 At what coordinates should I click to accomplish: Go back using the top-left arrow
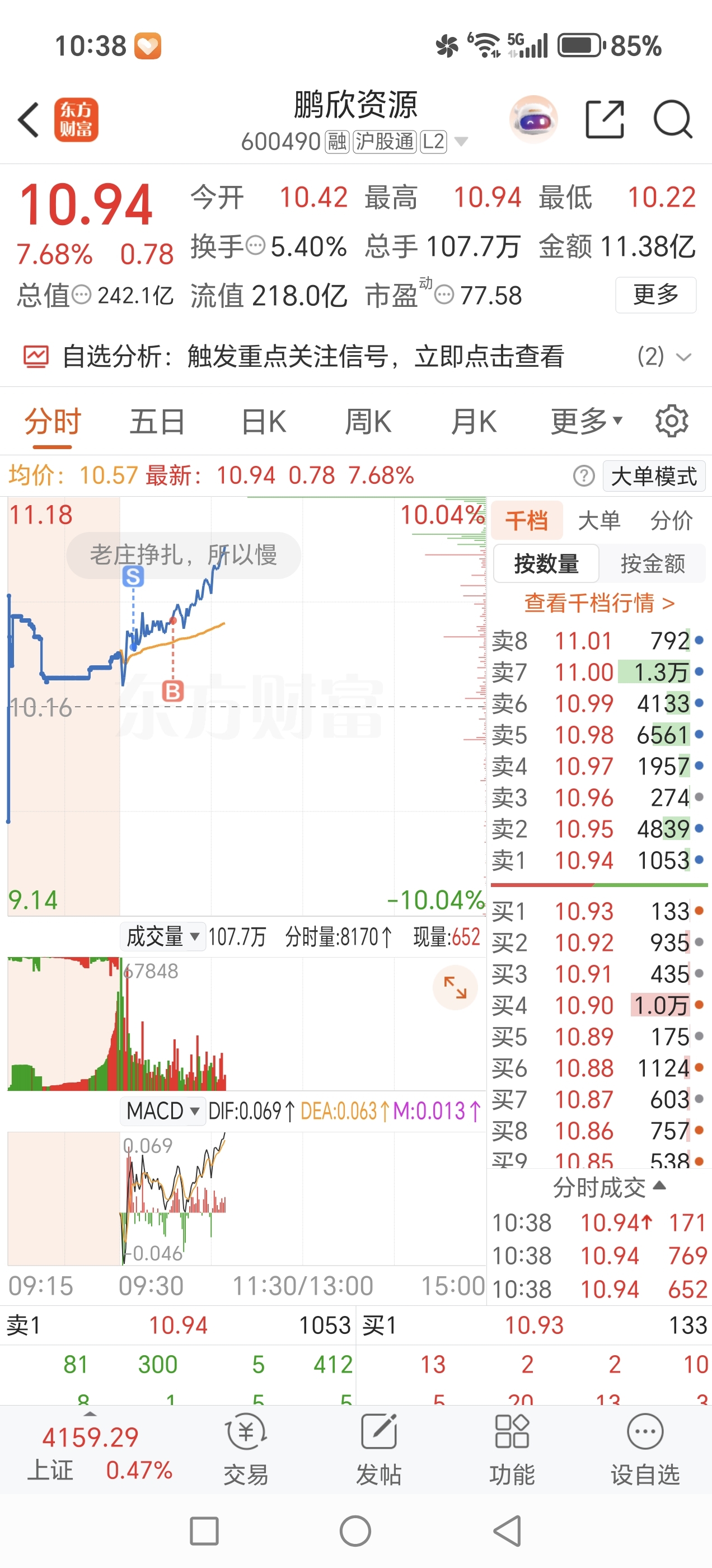(x=29, y=120)
